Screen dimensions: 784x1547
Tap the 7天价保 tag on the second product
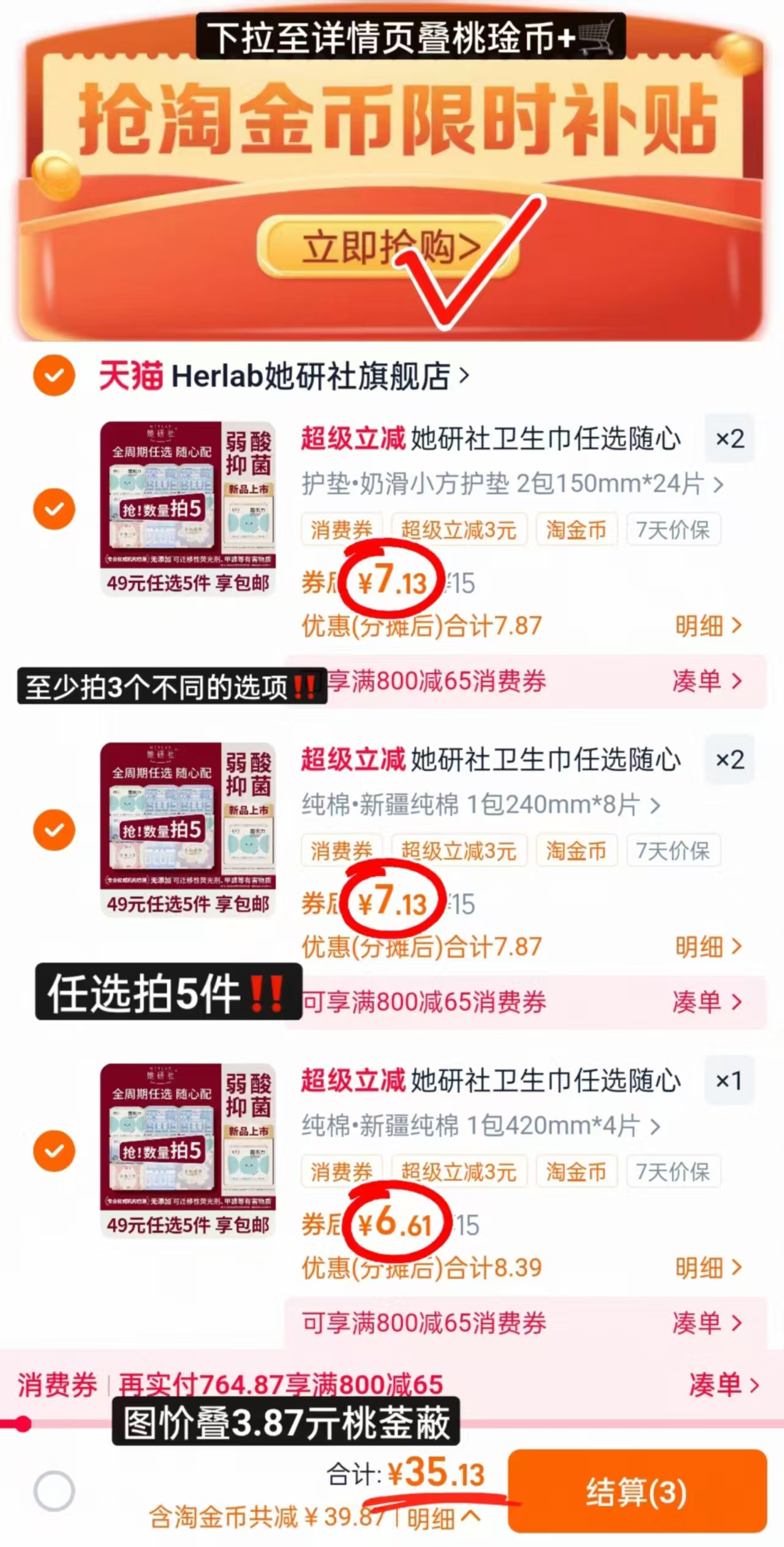[x=673, y=851]
